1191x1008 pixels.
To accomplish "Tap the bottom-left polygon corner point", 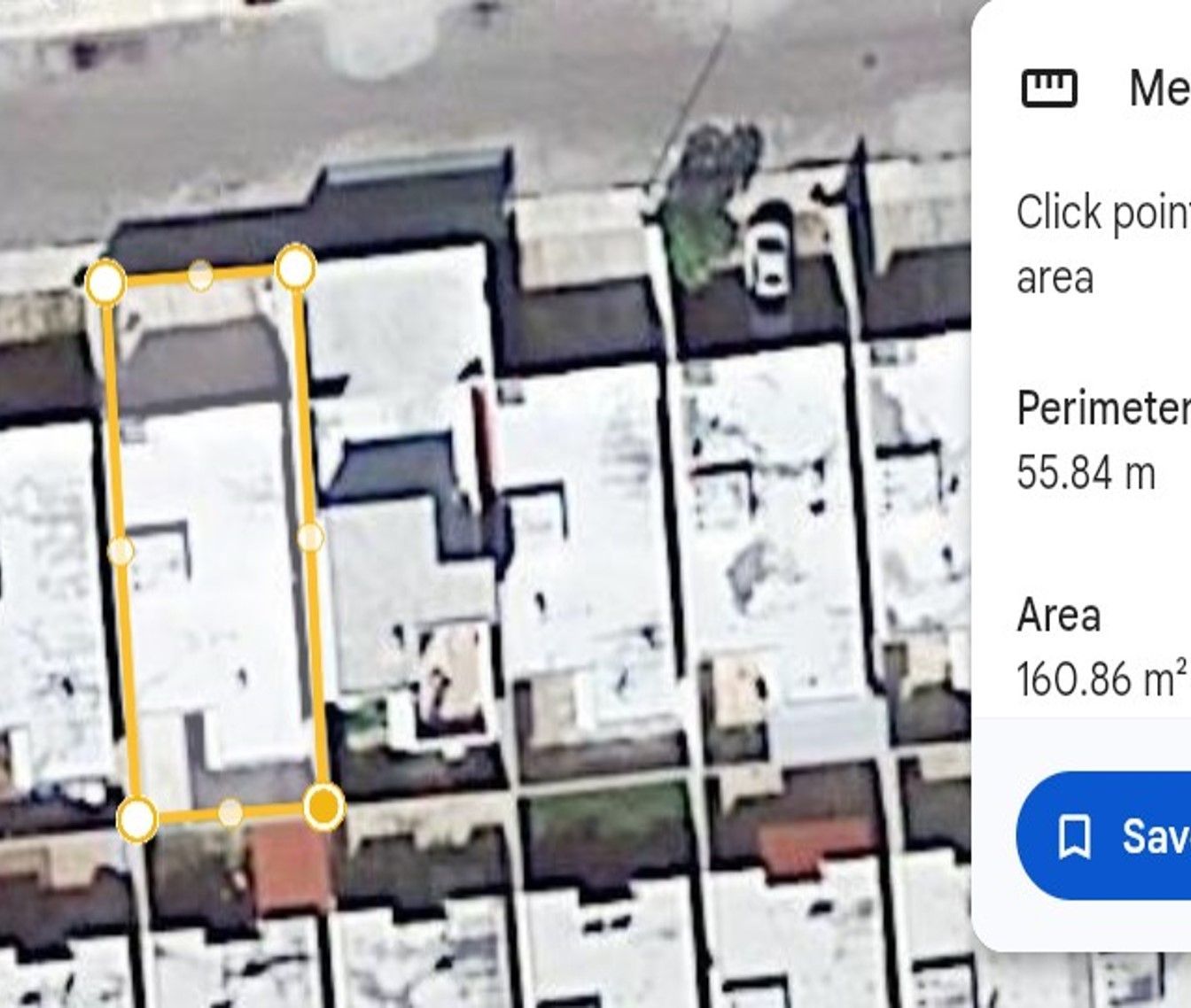I will pos(137,819).
